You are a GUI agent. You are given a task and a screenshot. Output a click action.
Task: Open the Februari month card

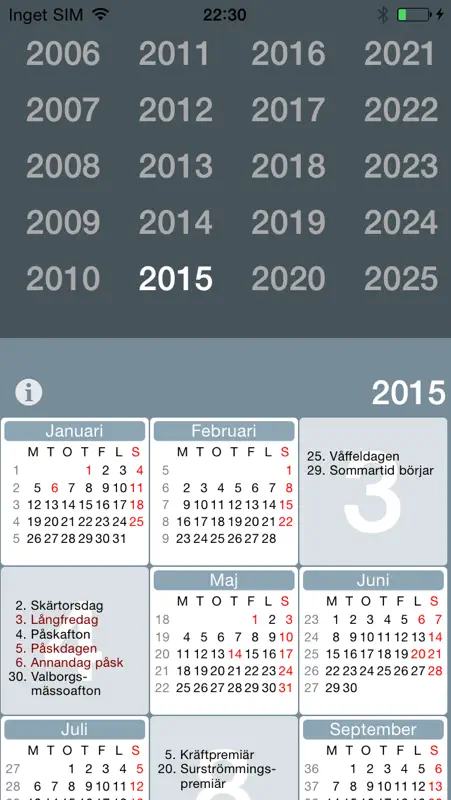pos(224,491)
